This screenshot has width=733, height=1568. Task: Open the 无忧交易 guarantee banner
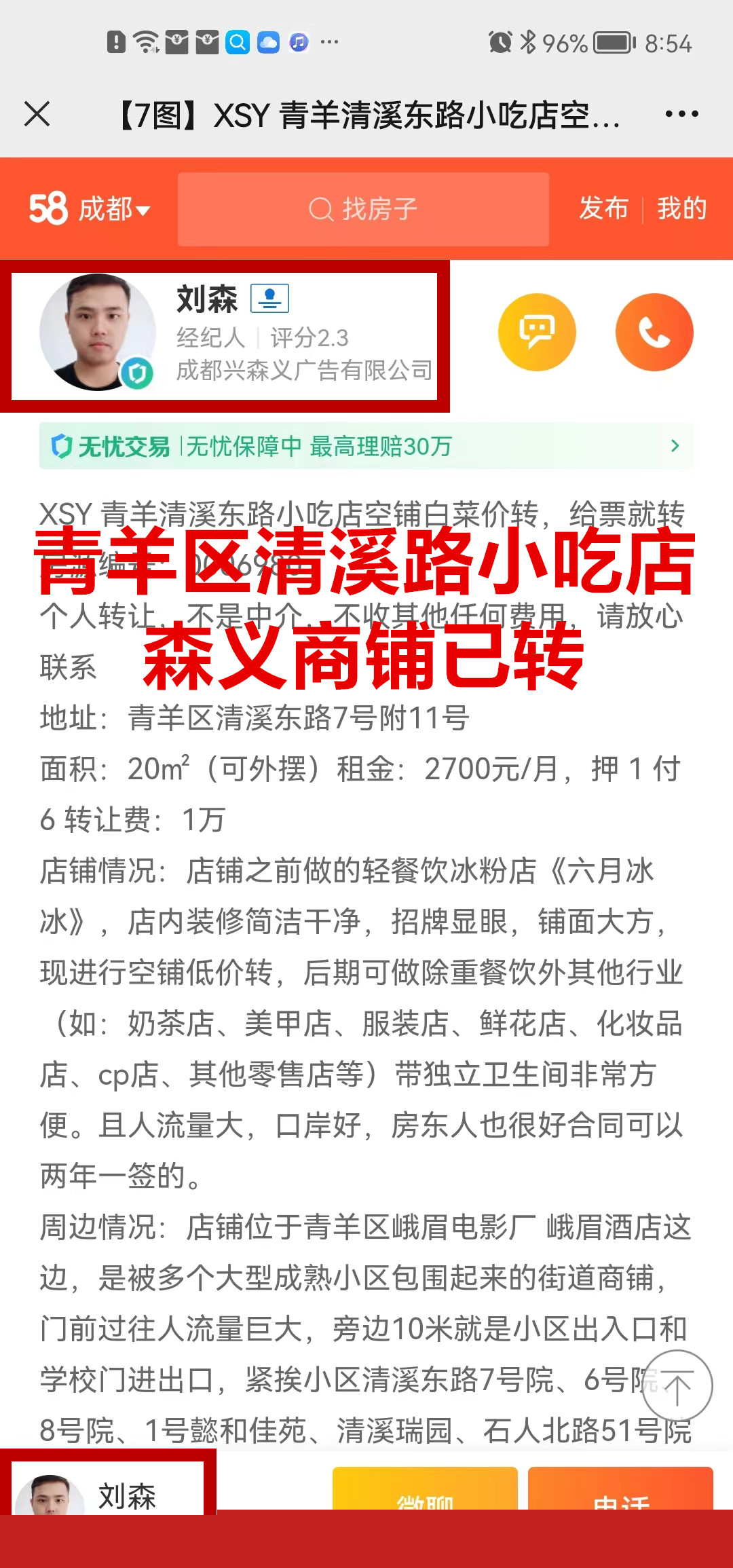(366, 446)
